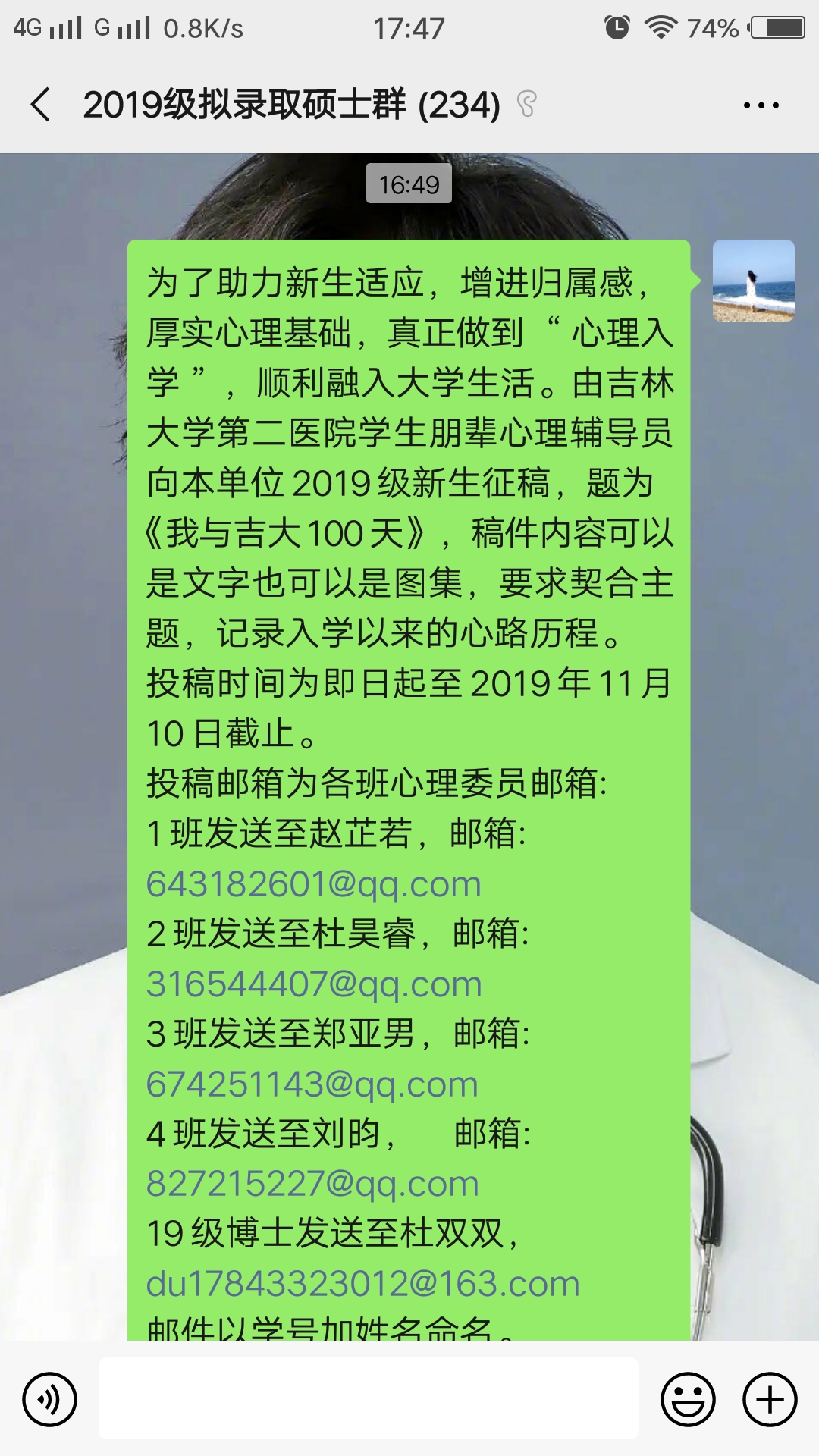Tap email link du17843323012@163.com
This screenshot has width=819, height=1456.
[x=362, y=1284]
